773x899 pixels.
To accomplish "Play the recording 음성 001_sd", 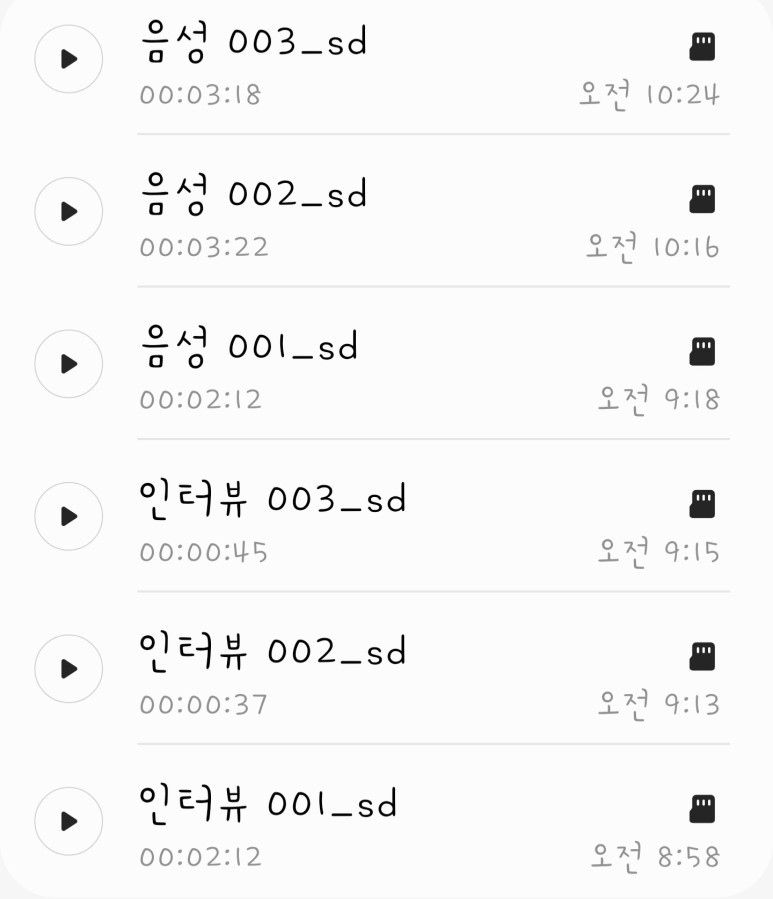I will coord(68,364).
